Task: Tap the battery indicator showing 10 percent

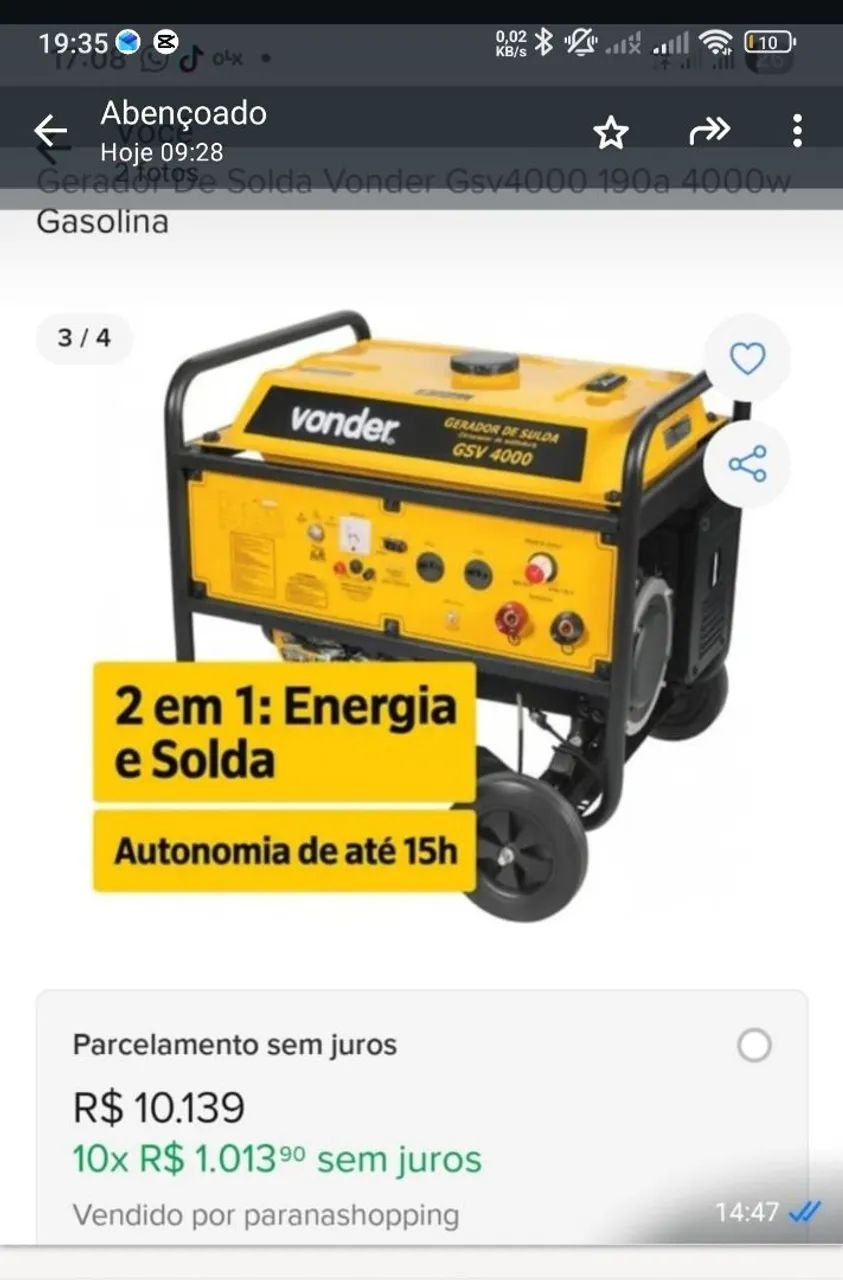Action: (x=768, y=43)
